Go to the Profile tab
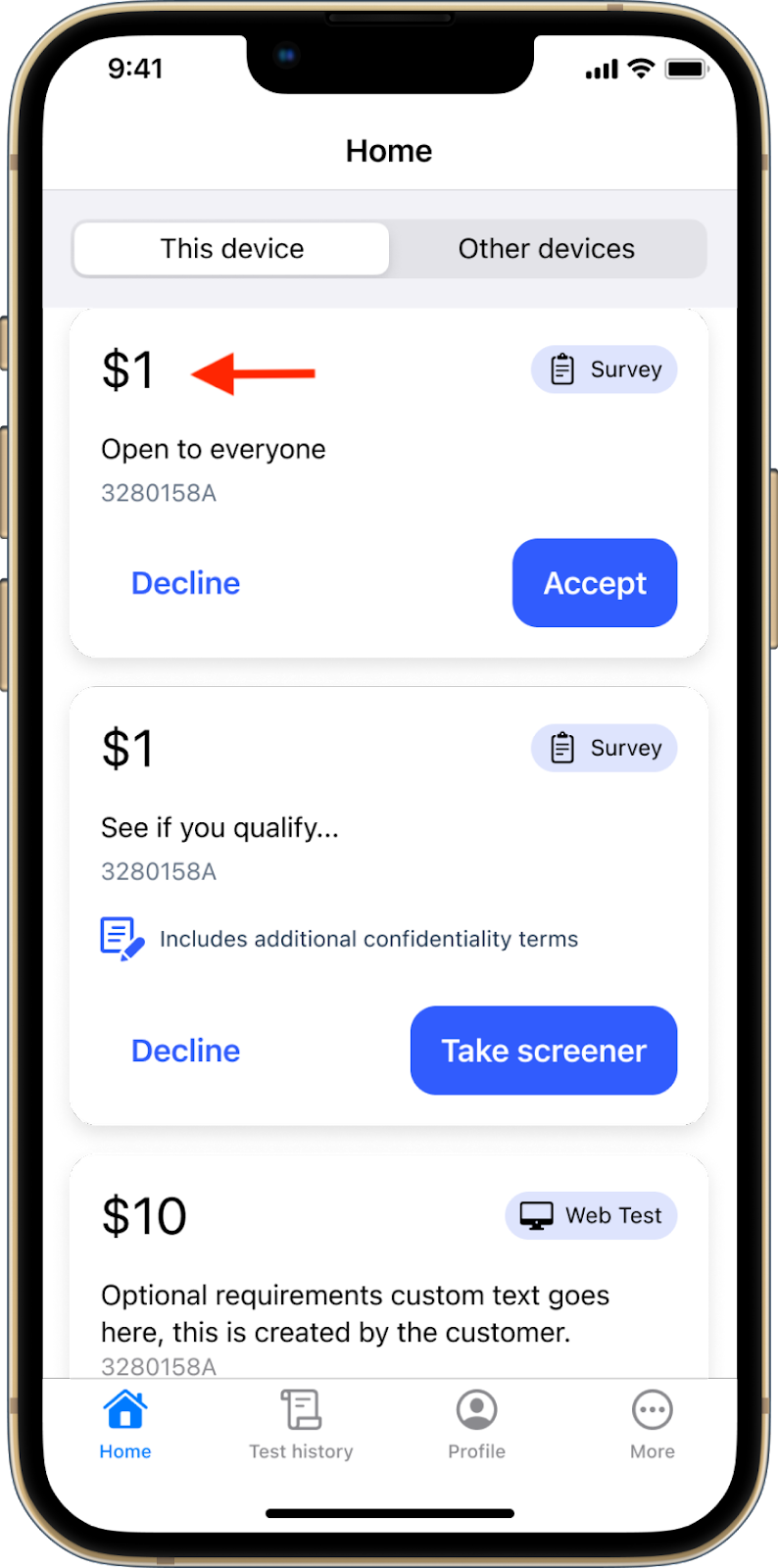Image resolution: width=778 pixels, height=1568 pixels. click(x=476, y=1425)
